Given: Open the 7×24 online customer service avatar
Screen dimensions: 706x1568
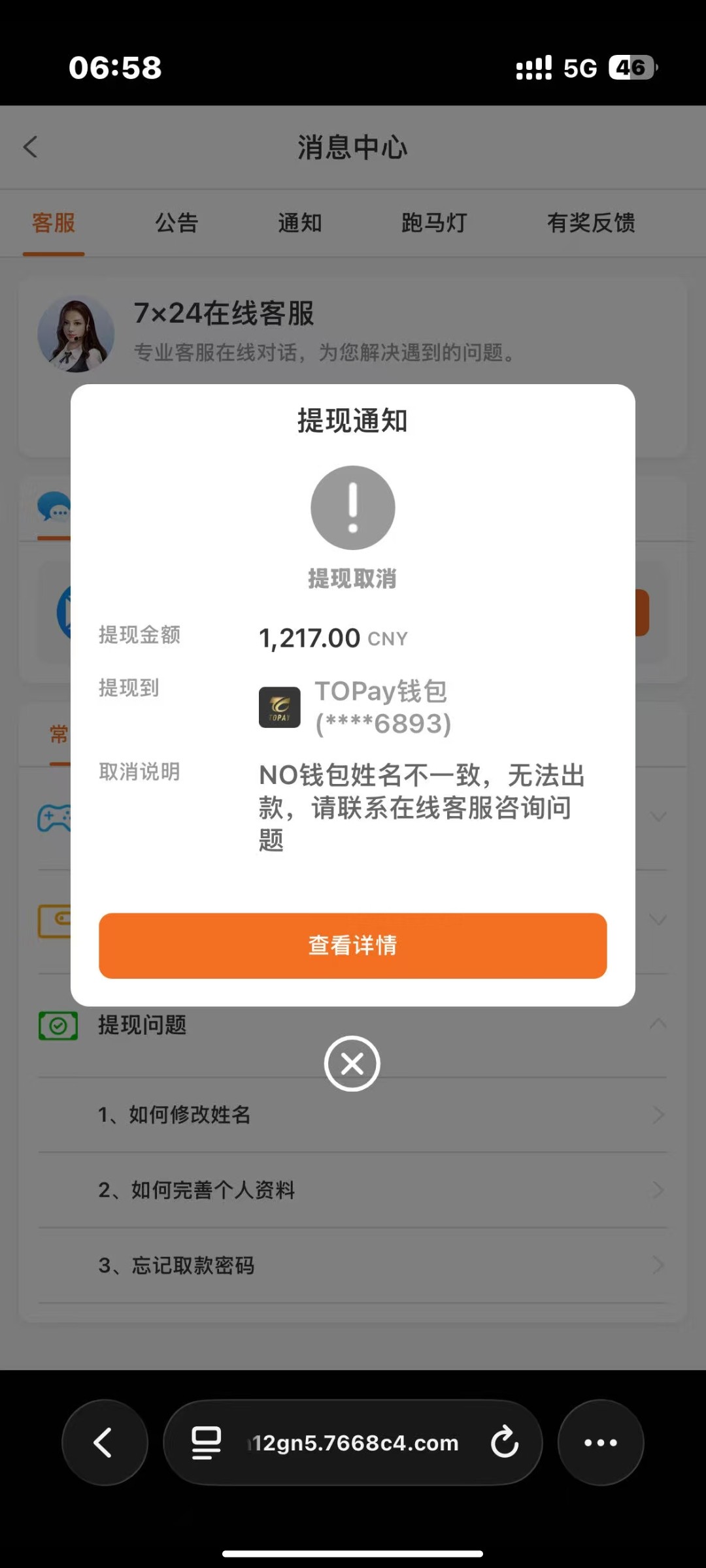Looking at the screenshot, I should click(x=76, y=332).
